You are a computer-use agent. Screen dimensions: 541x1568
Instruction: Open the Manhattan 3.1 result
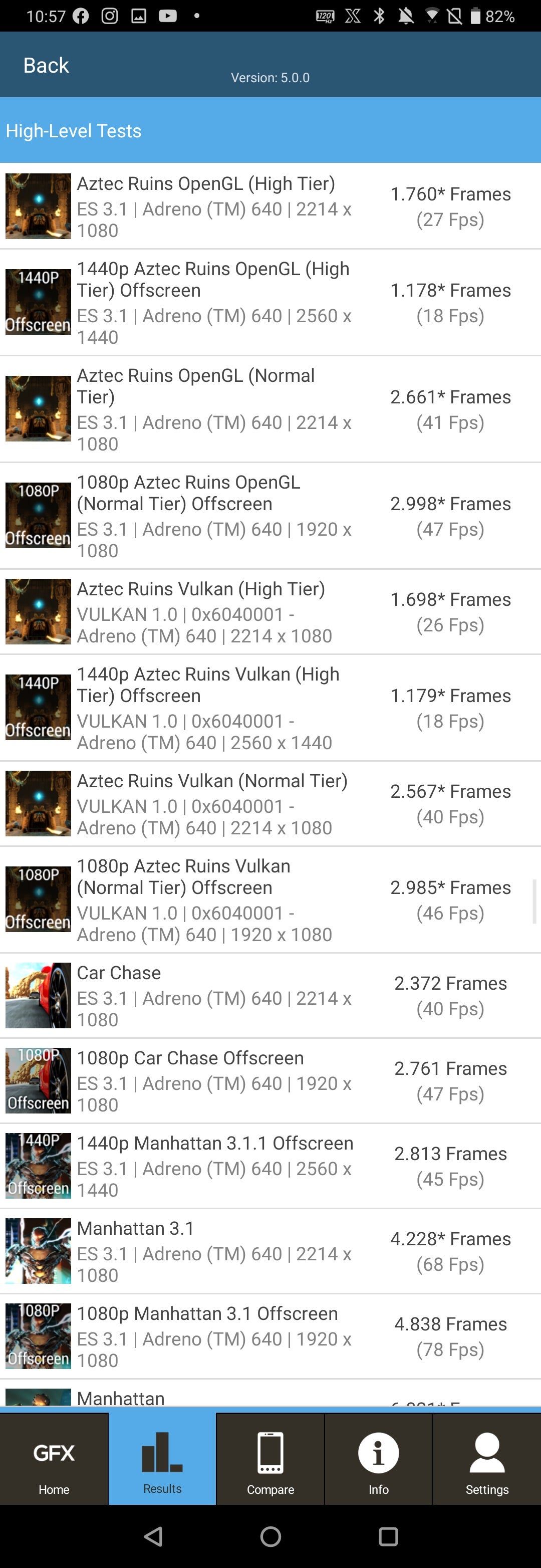(x=270, y=1251)
